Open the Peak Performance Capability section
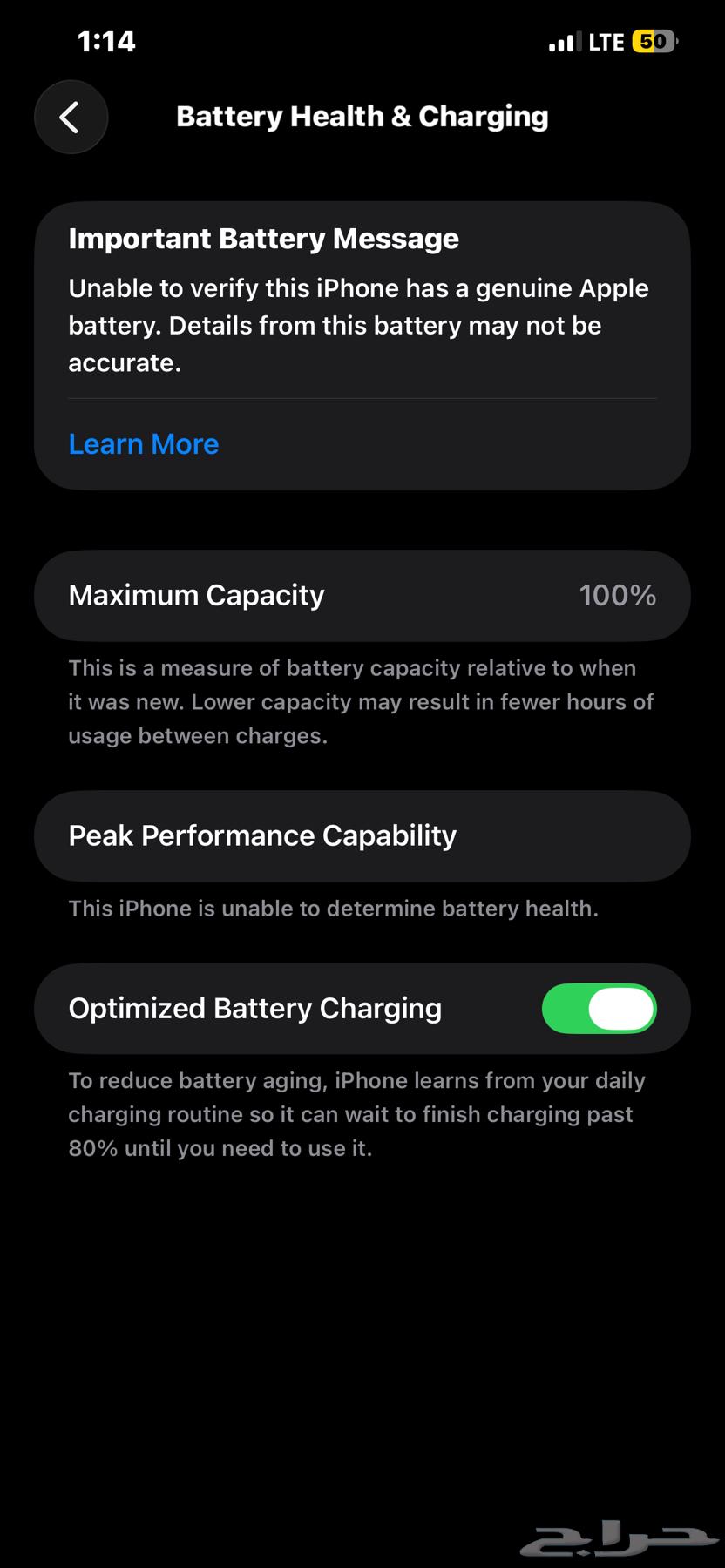The width and height of the screenshot is (725, 1568). [362, 835]
